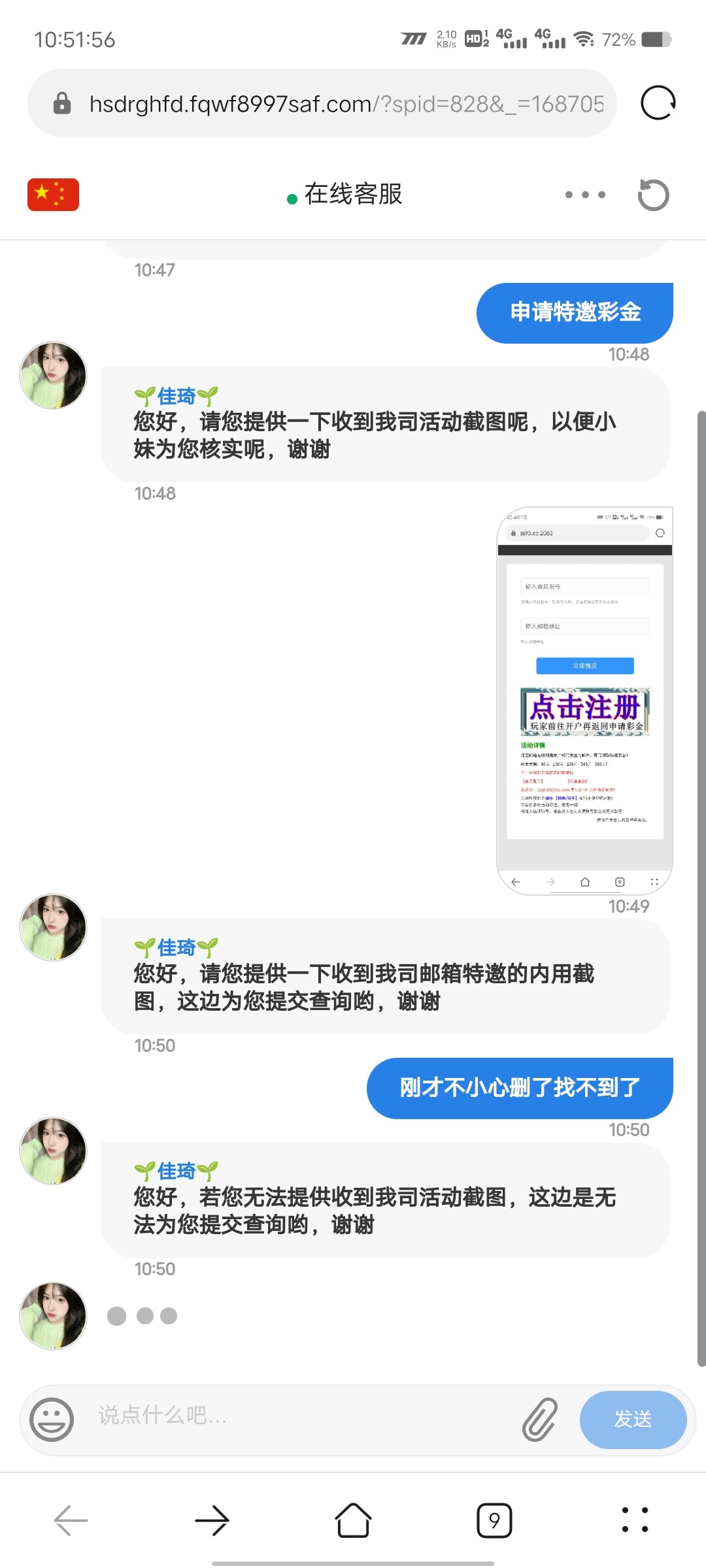Focus the message input field
Screen dimensions: 706x1568
[x=301, y=1416]
